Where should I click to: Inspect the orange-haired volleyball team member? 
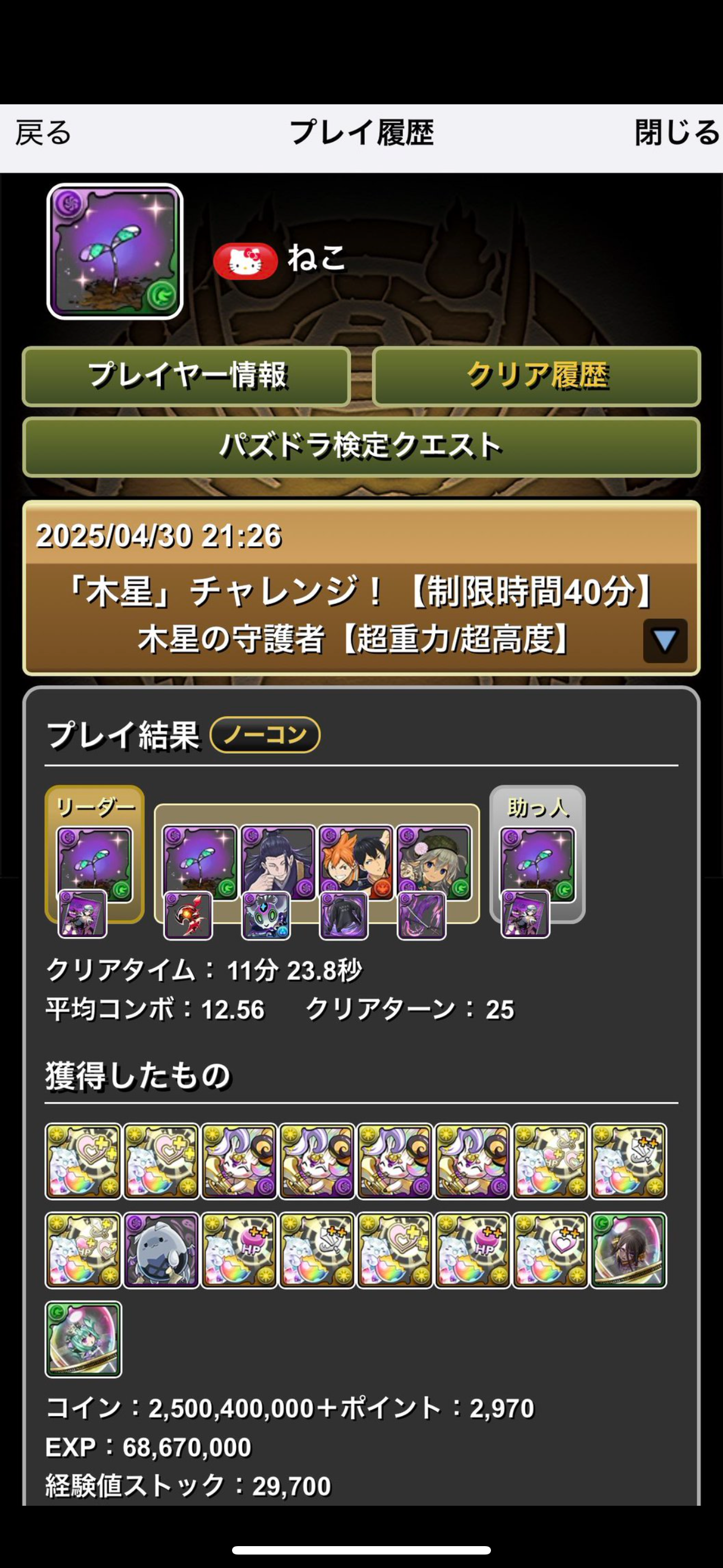(356, 863)
